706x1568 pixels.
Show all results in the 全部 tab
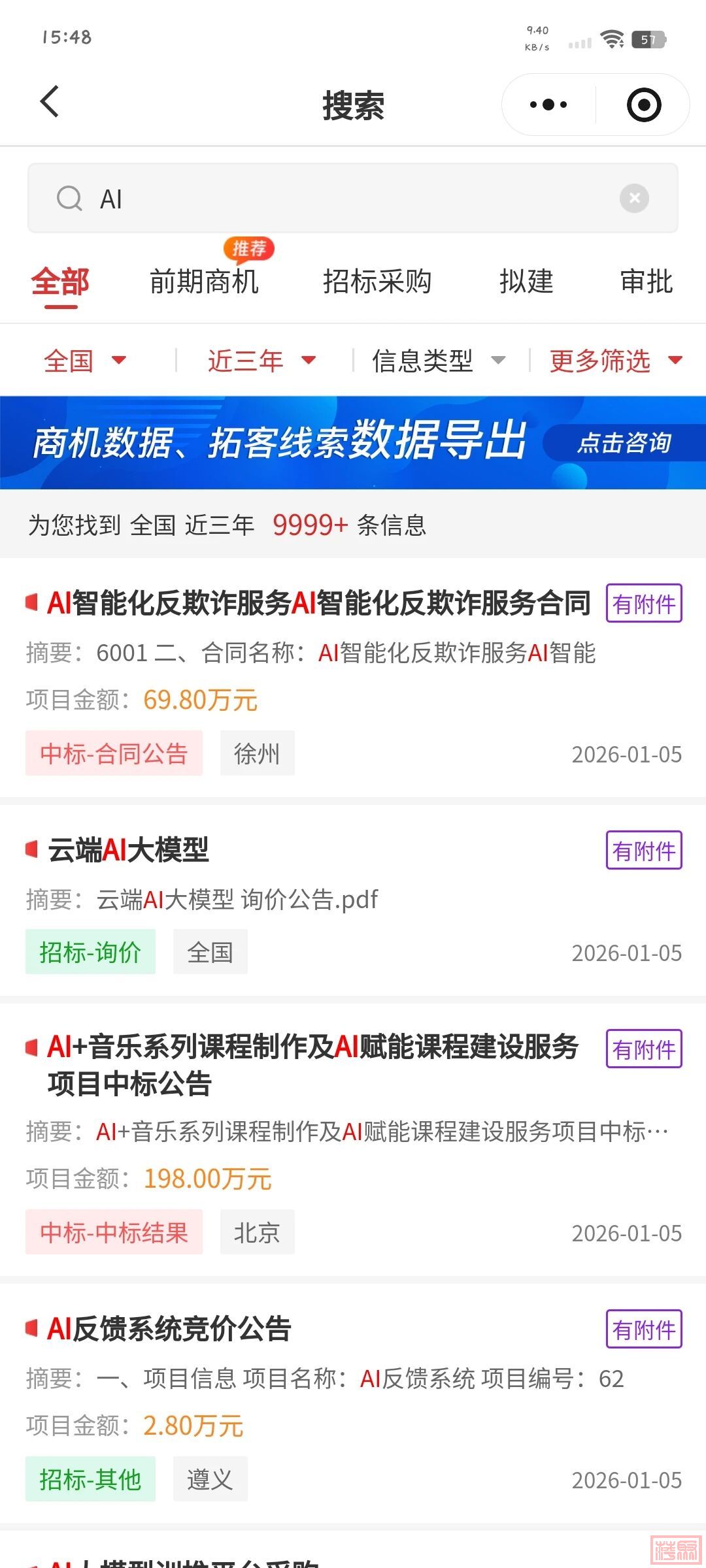coord(60,282)
